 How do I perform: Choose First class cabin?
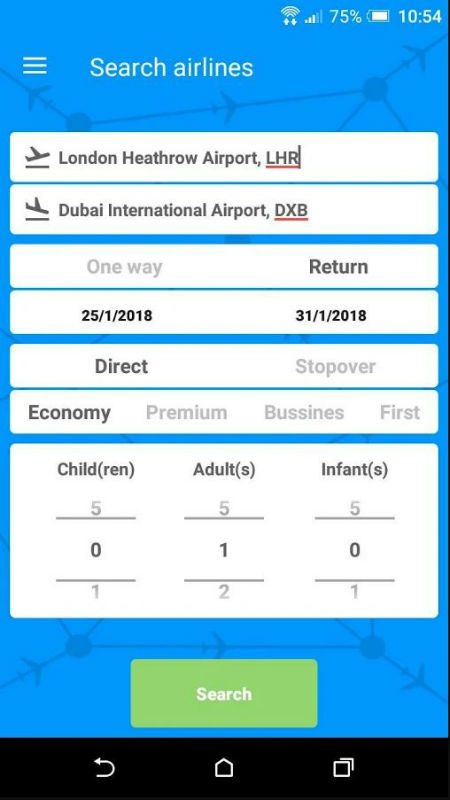click(400, 412)
